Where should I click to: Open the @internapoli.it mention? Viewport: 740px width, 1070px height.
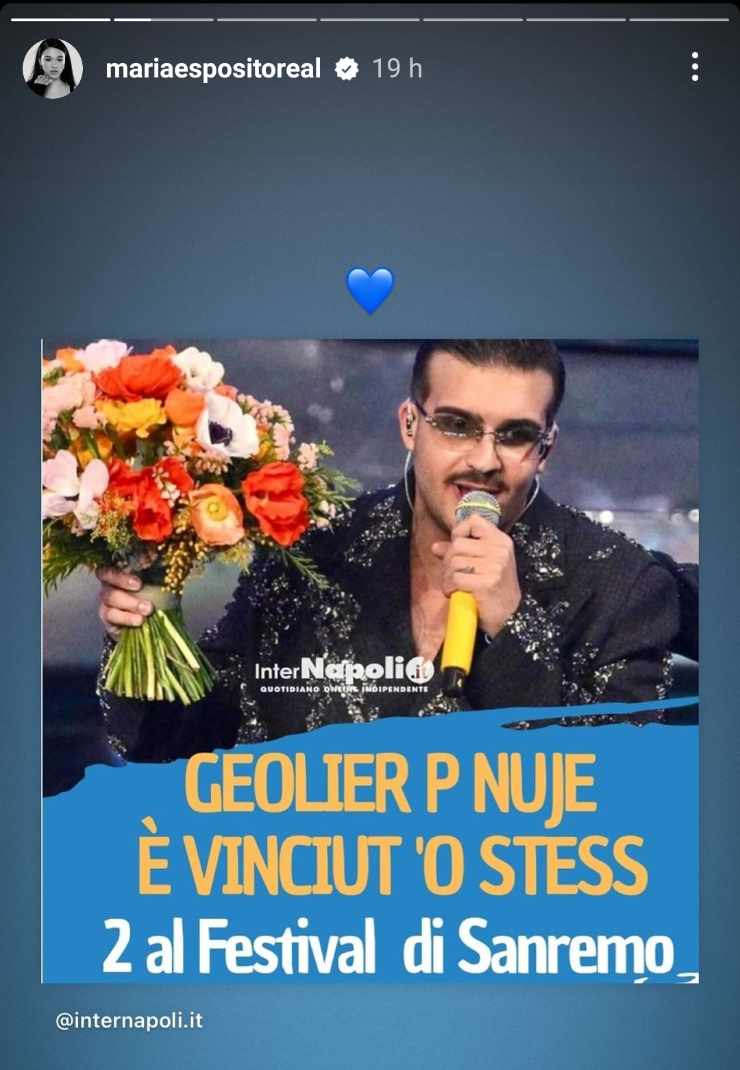tap(130, 1021)
